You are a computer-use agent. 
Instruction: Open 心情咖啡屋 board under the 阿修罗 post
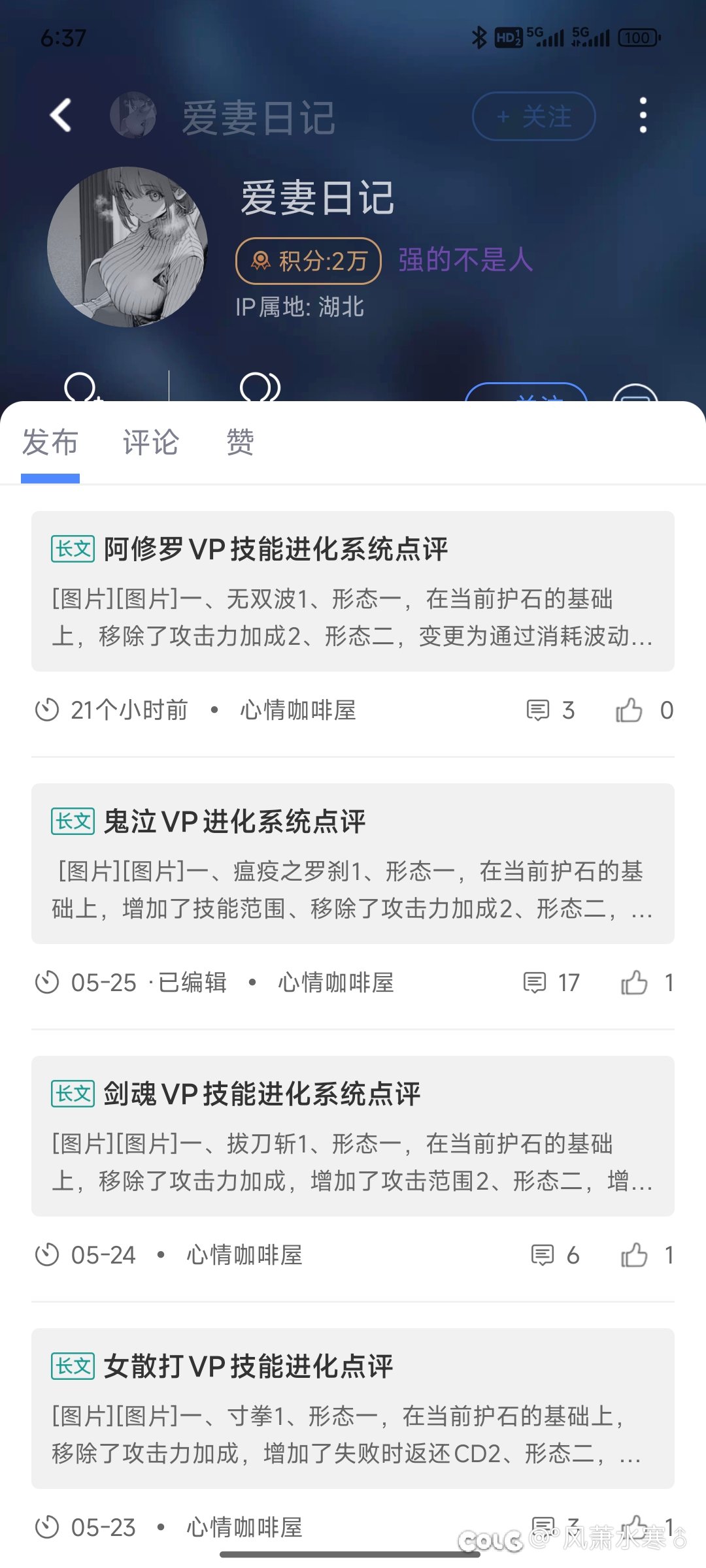[298, 710]
